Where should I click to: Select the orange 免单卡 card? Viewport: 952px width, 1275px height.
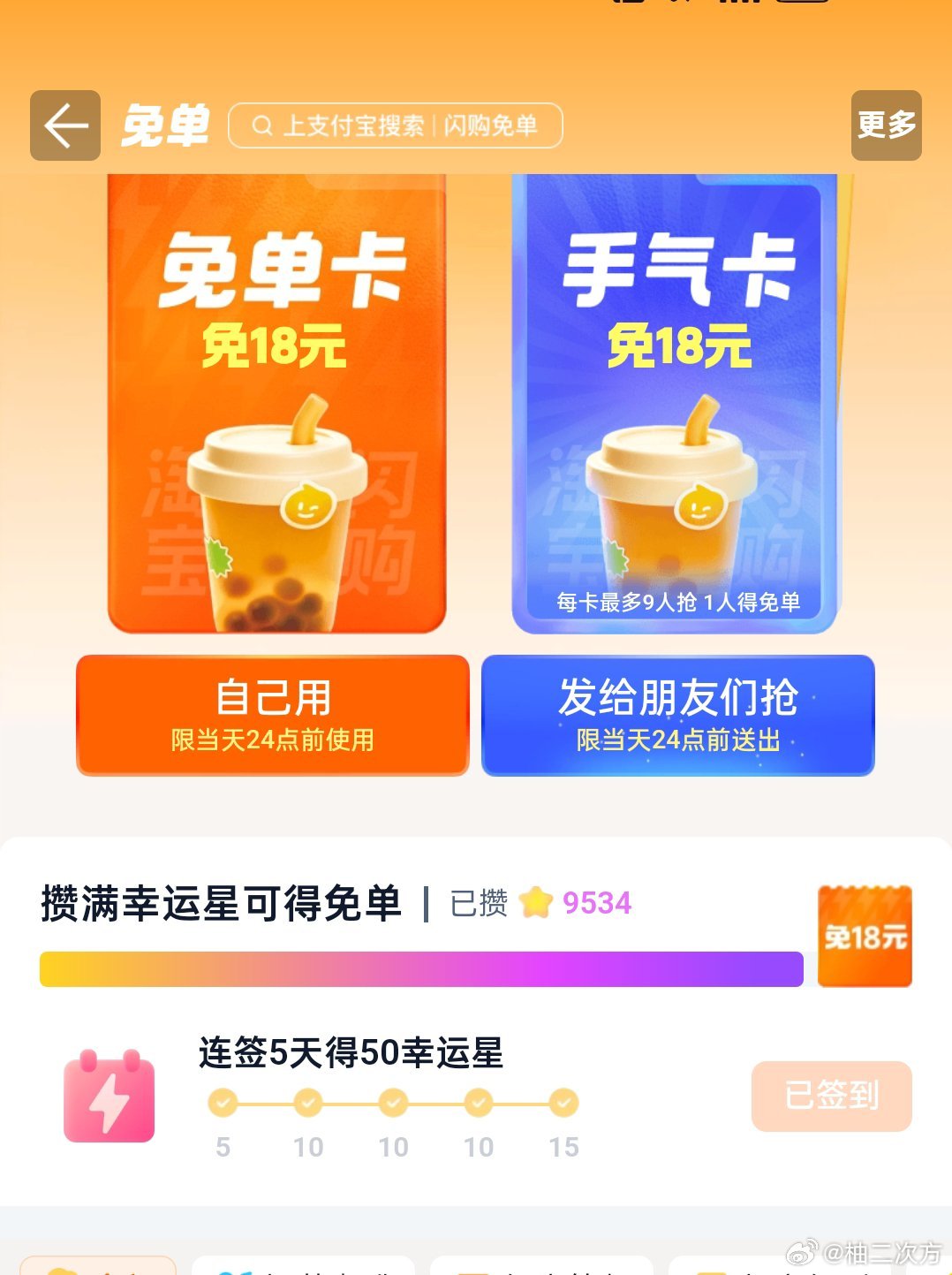[x=276, y=403]
